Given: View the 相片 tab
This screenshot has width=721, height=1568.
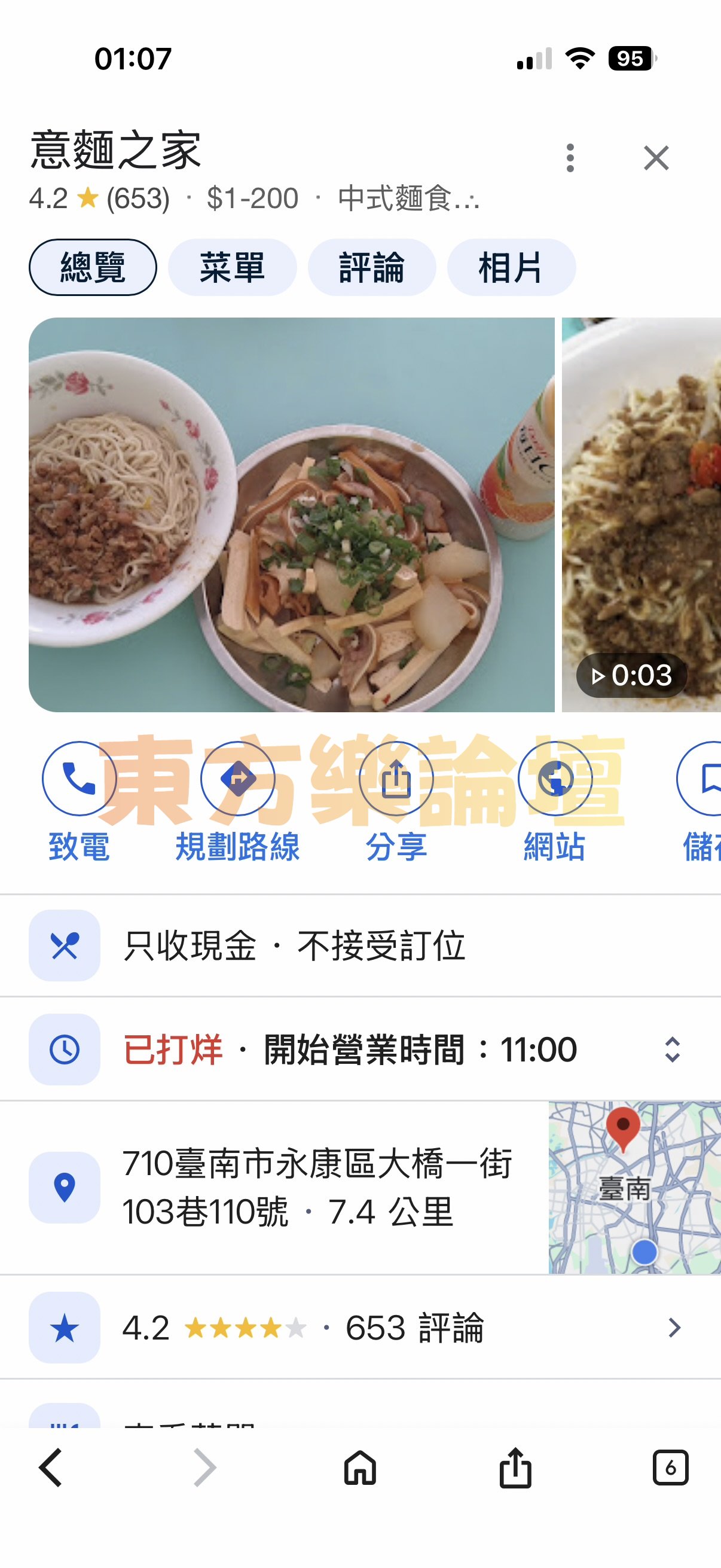Looking at the screenshot, I should [x=511, y=267].
